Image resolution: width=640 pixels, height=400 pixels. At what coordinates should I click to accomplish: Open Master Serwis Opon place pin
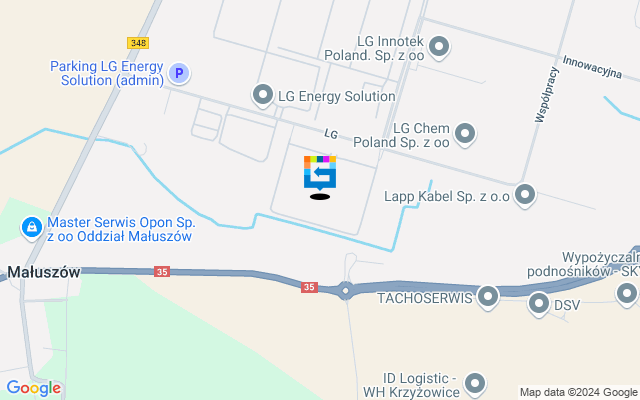click(x=32, y=228)
